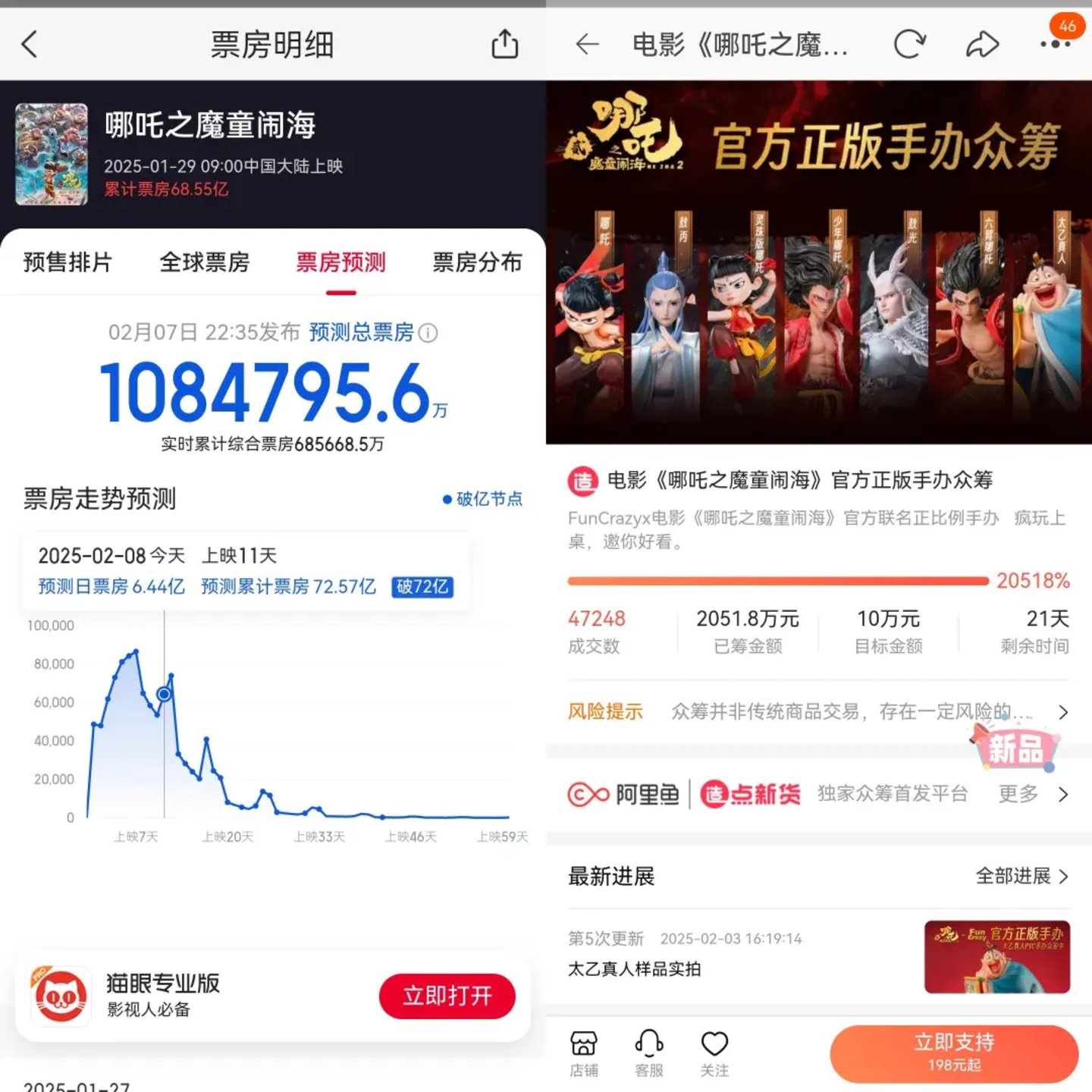View the 票房分布 tab
This screenshot has width=1092, height=1092.
[477, 262]
